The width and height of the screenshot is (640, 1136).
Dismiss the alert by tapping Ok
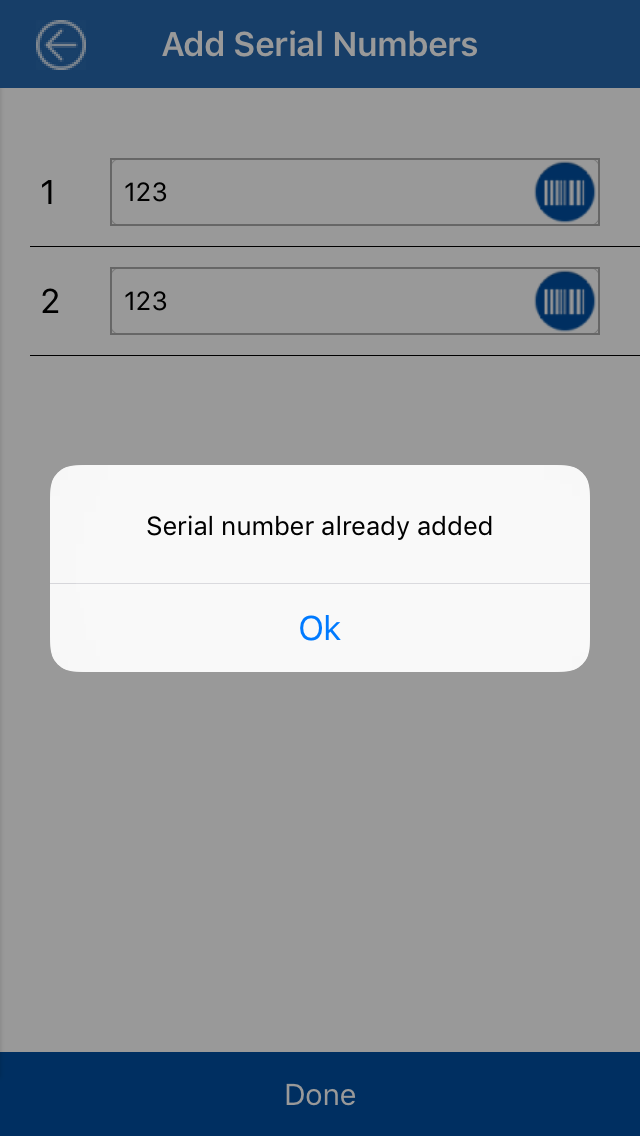coord(320,628)
